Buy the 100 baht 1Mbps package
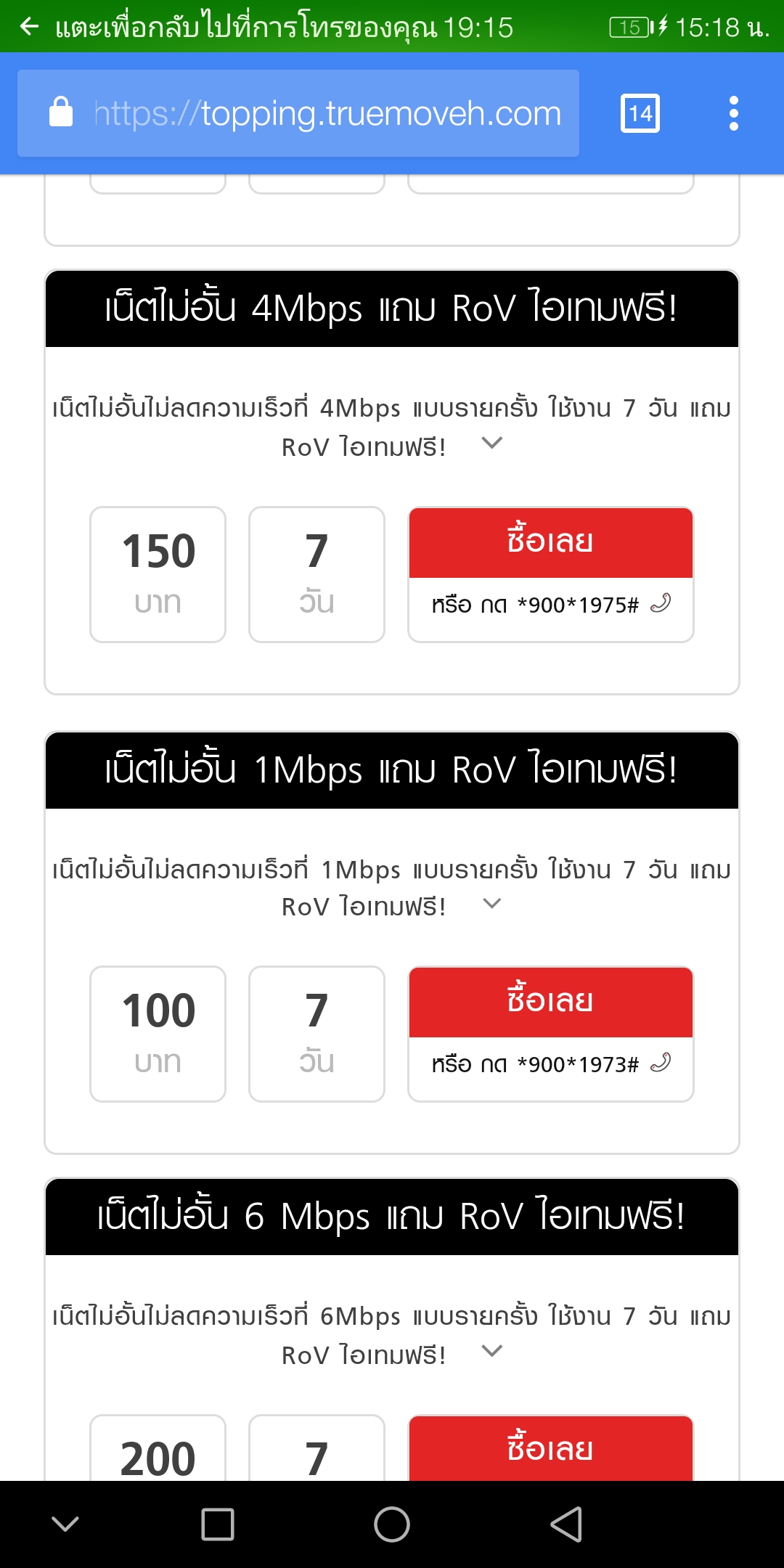784x1568 pixels. pyautogui.click(x=550, y=1002)
